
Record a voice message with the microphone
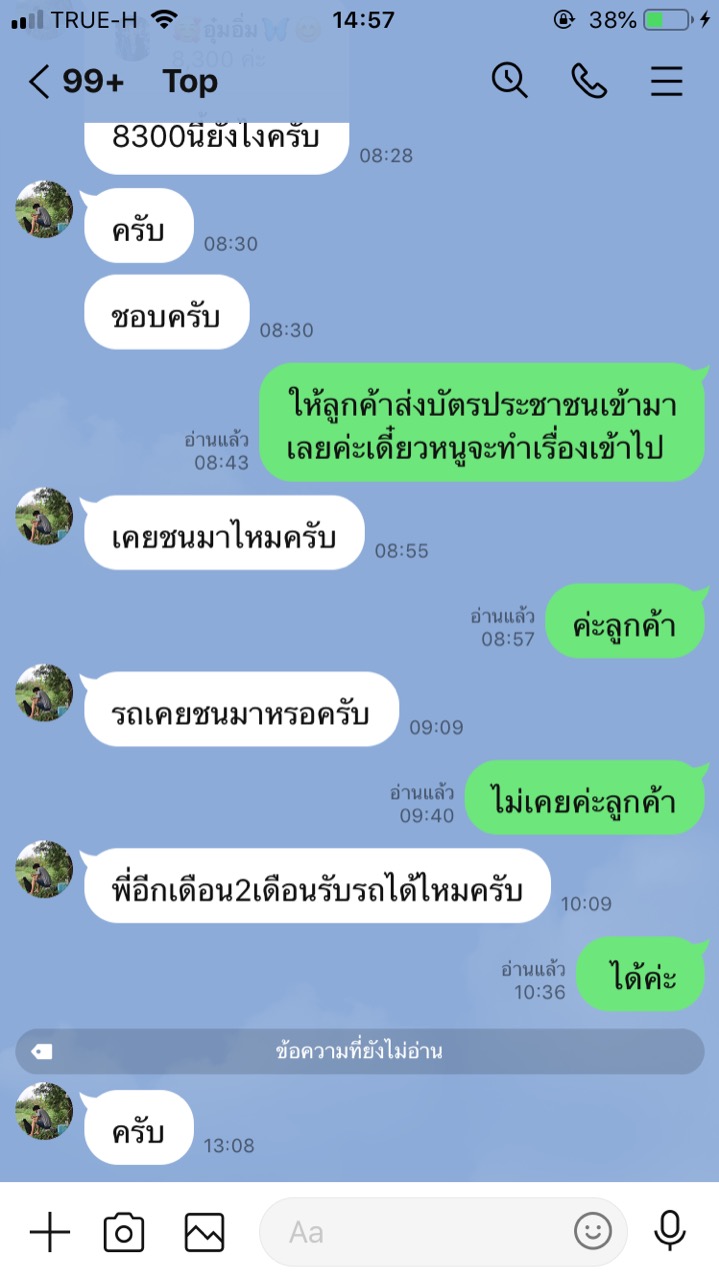coord(669,1232)
